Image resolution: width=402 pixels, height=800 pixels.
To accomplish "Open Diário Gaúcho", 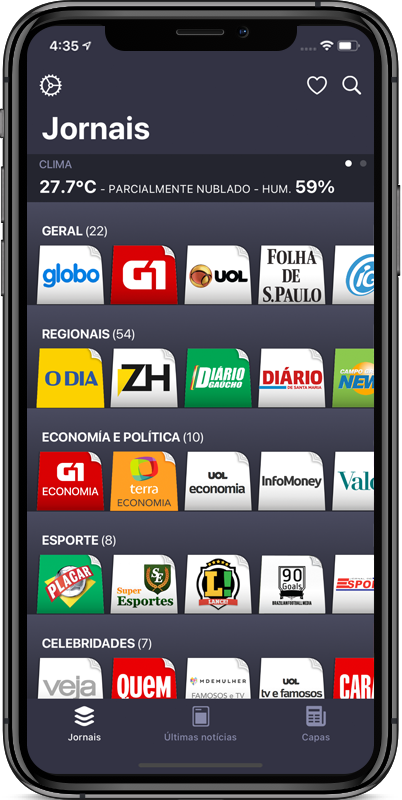I will coord(218,378).
